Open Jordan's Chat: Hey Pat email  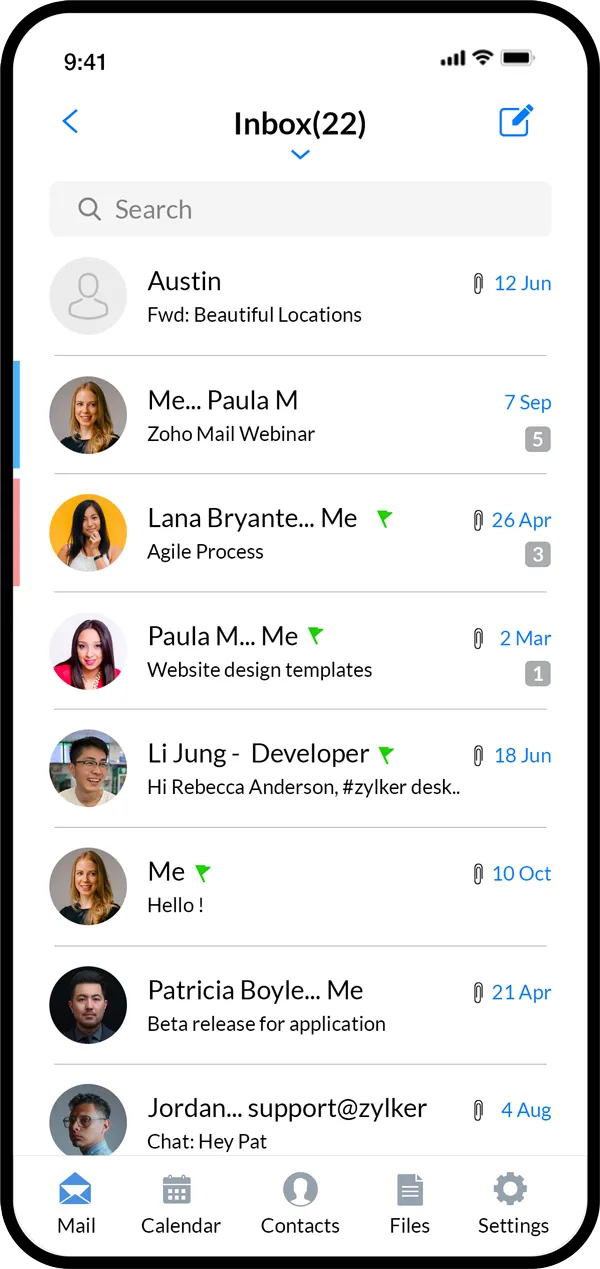[x=300, y=1122]
